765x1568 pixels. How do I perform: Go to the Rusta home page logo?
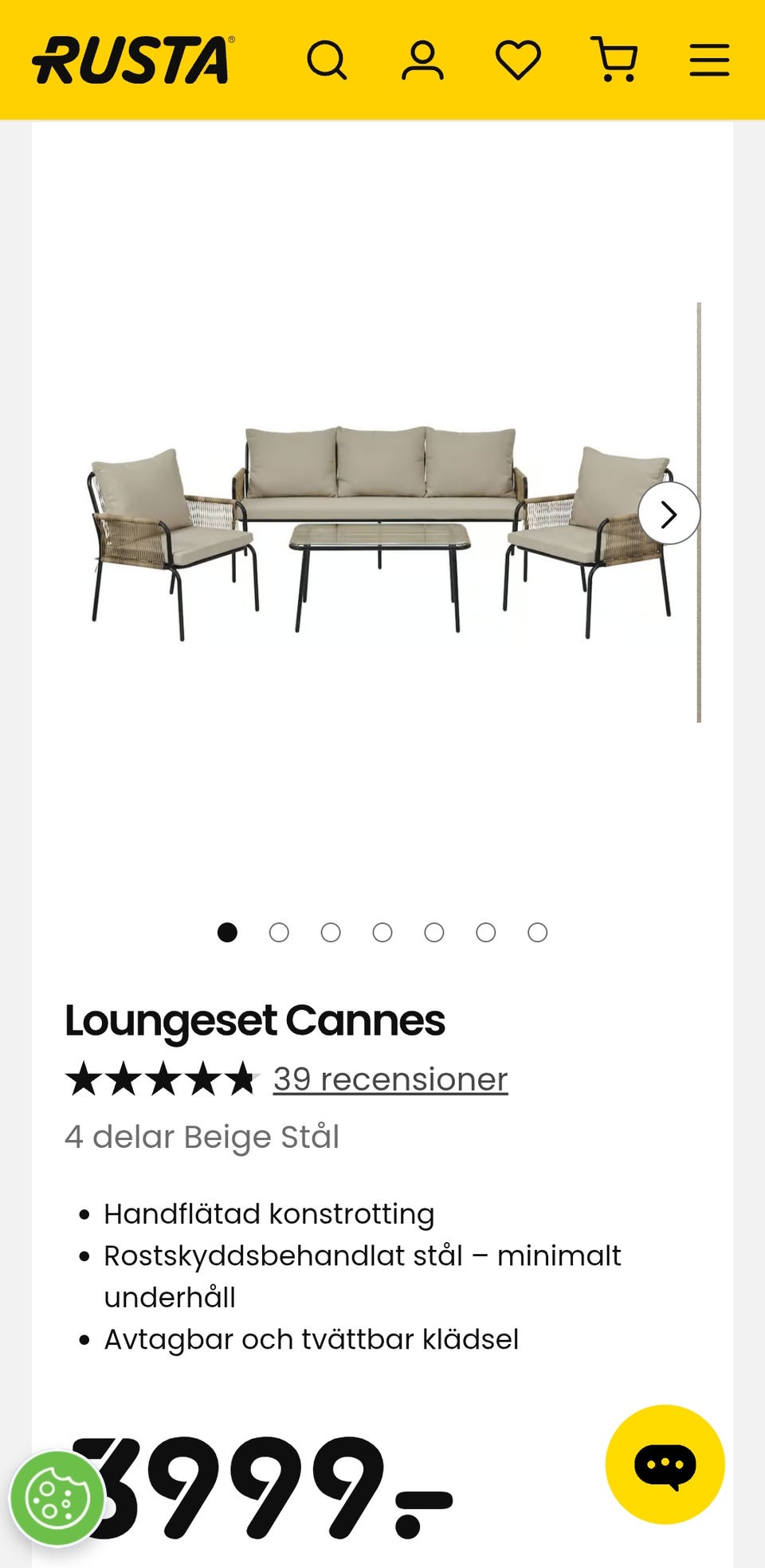pyautogui.click(x=133, y=60)
